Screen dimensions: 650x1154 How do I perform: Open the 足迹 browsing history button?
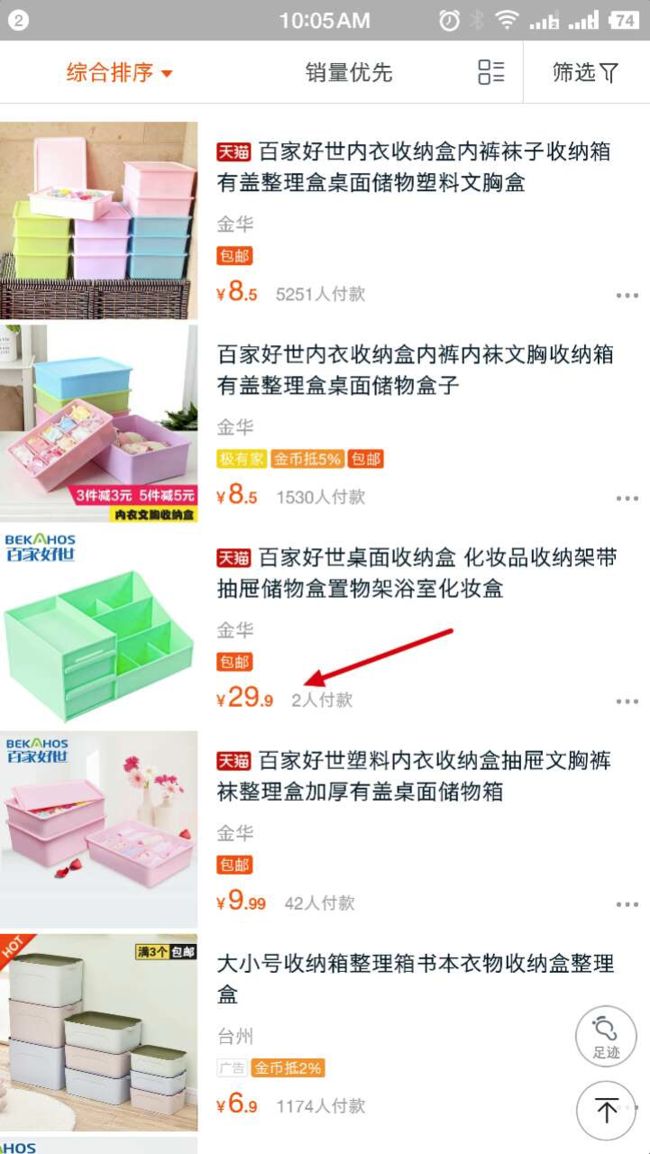point(606,1037)
